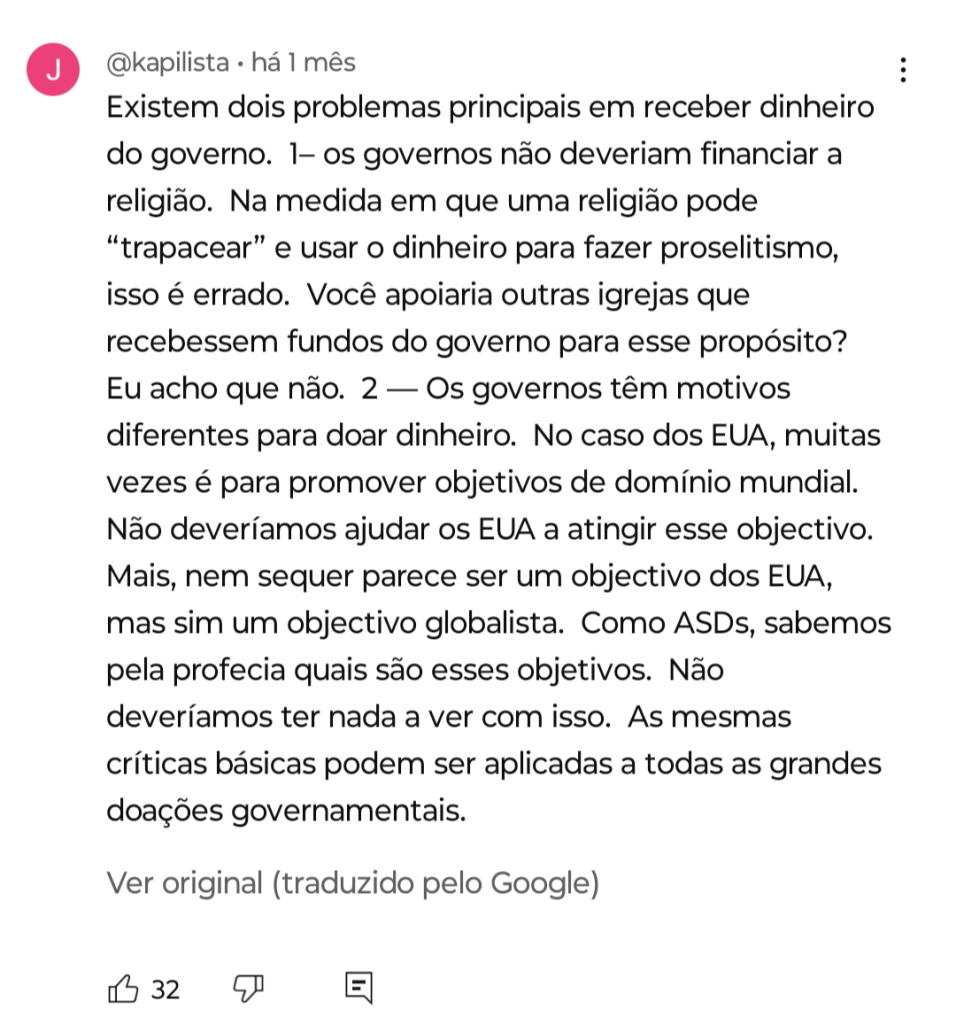Reply to the comment by @kapilista
The width and height of the screenshot is (956, 1024).
tap(358, 988)
